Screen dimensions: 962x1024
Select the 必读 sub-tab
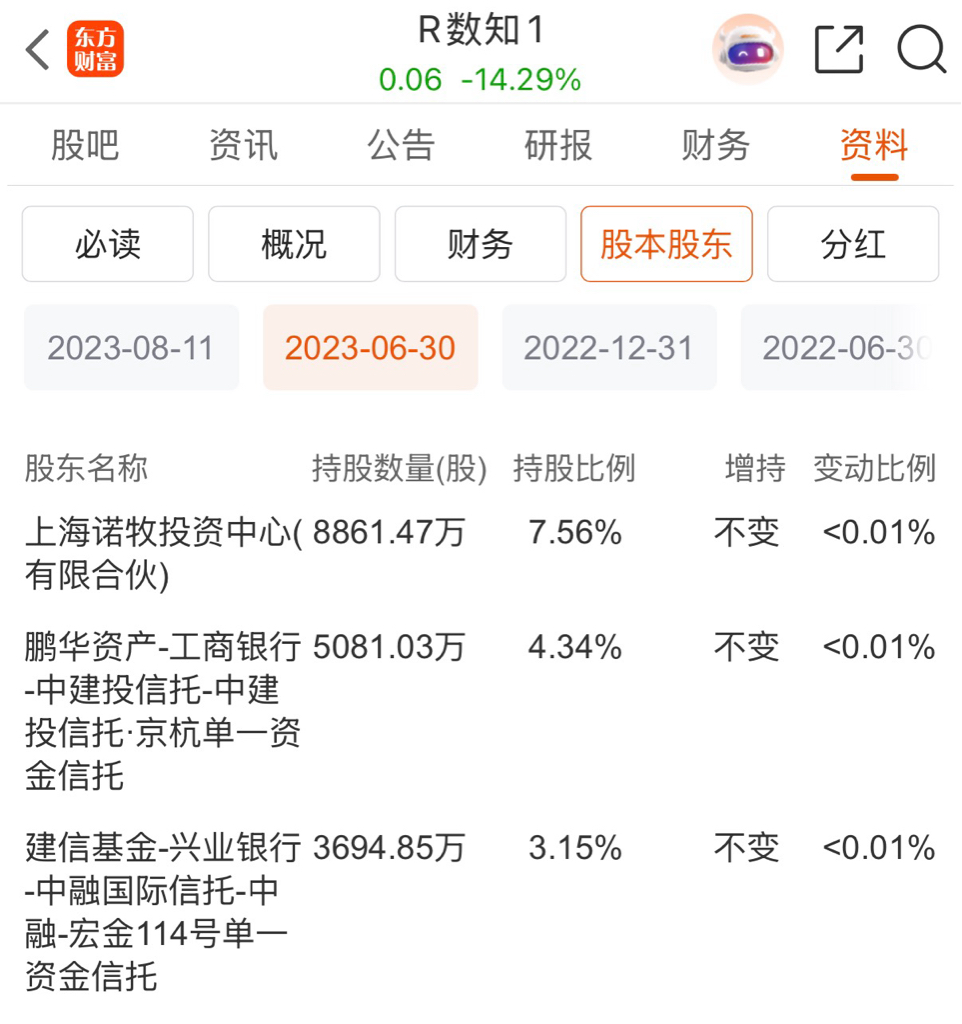click(x=108, y=244)
